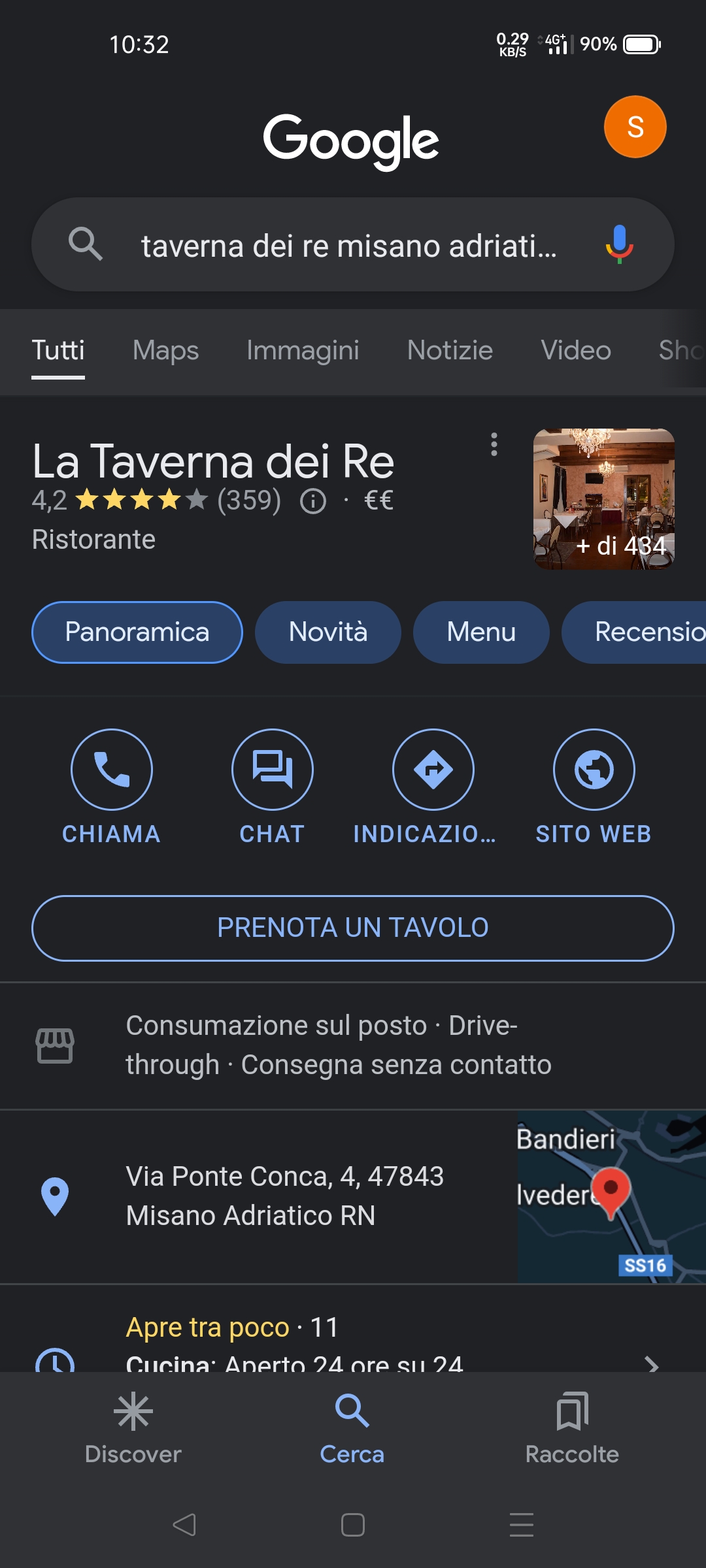This screenshot has height=1568, width=706.
Task: Start voice search with the microphone
Action: pos(619,244)
